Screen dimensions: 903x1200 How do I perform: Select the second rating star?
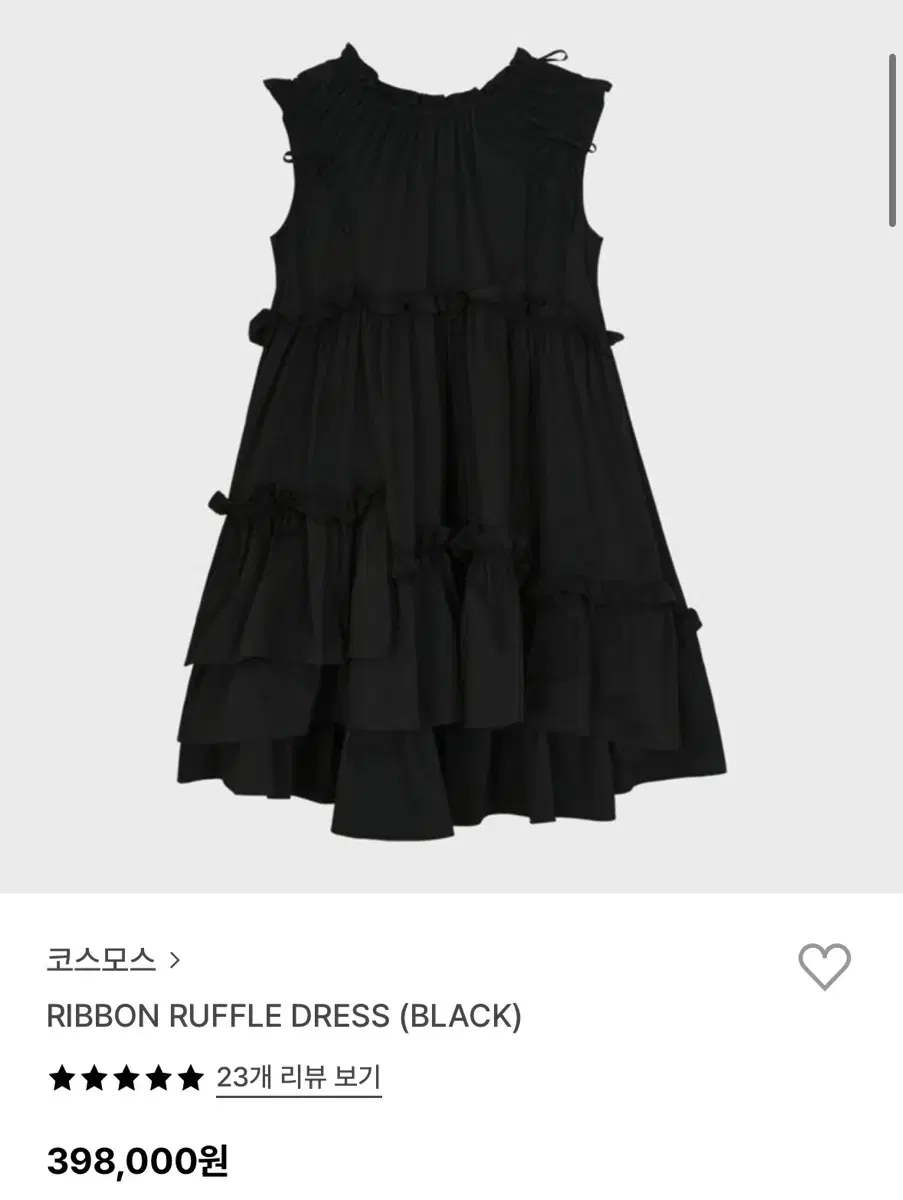click(x=92, y=1078)
